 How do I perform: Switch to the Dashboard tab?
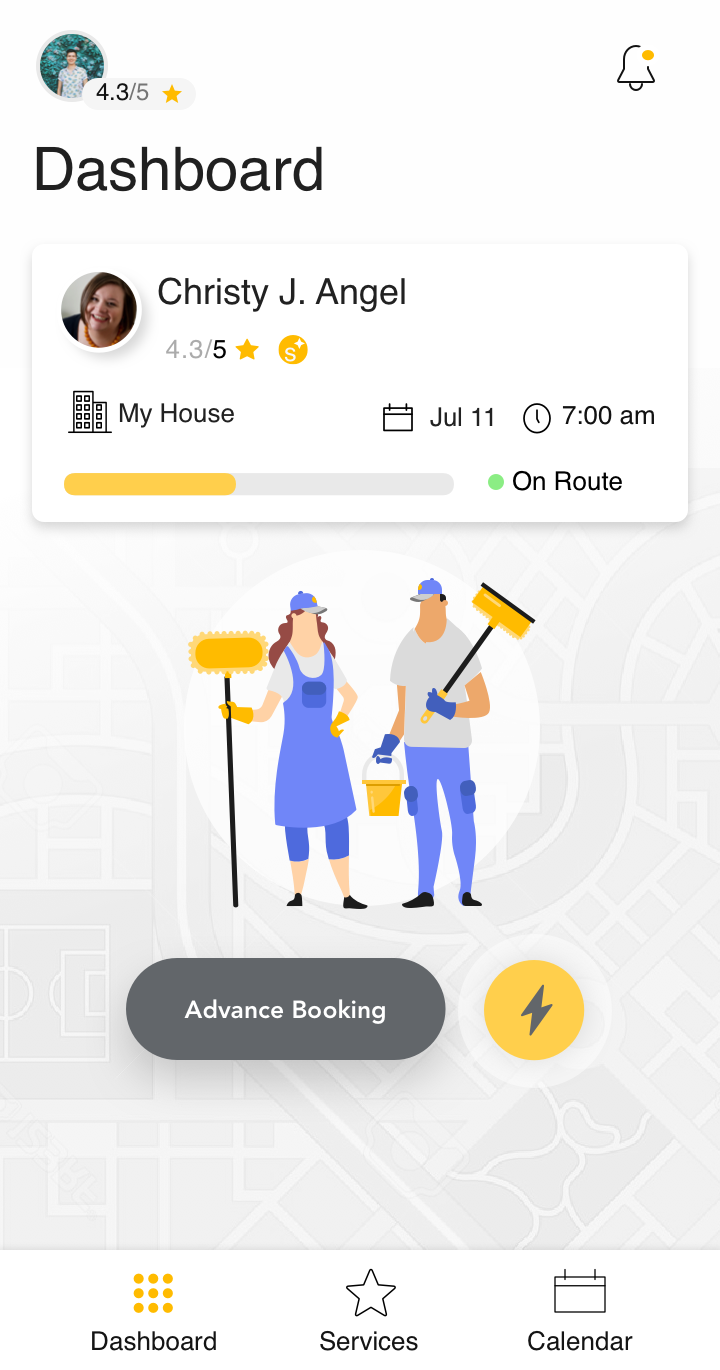(153, 1311)
